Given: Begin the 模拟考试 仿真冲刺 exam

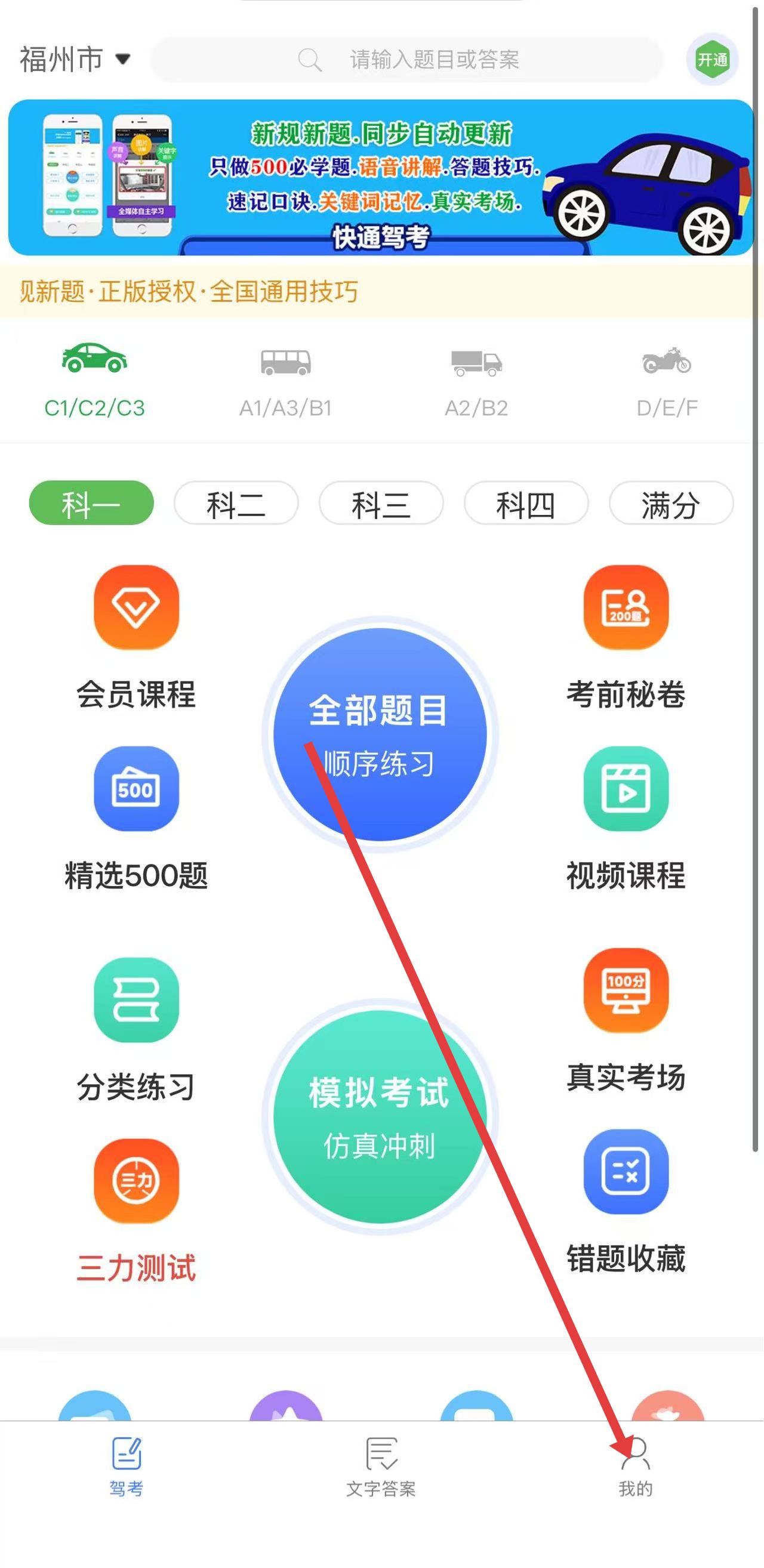Looking at the screenshot, I should (380, 1117).
